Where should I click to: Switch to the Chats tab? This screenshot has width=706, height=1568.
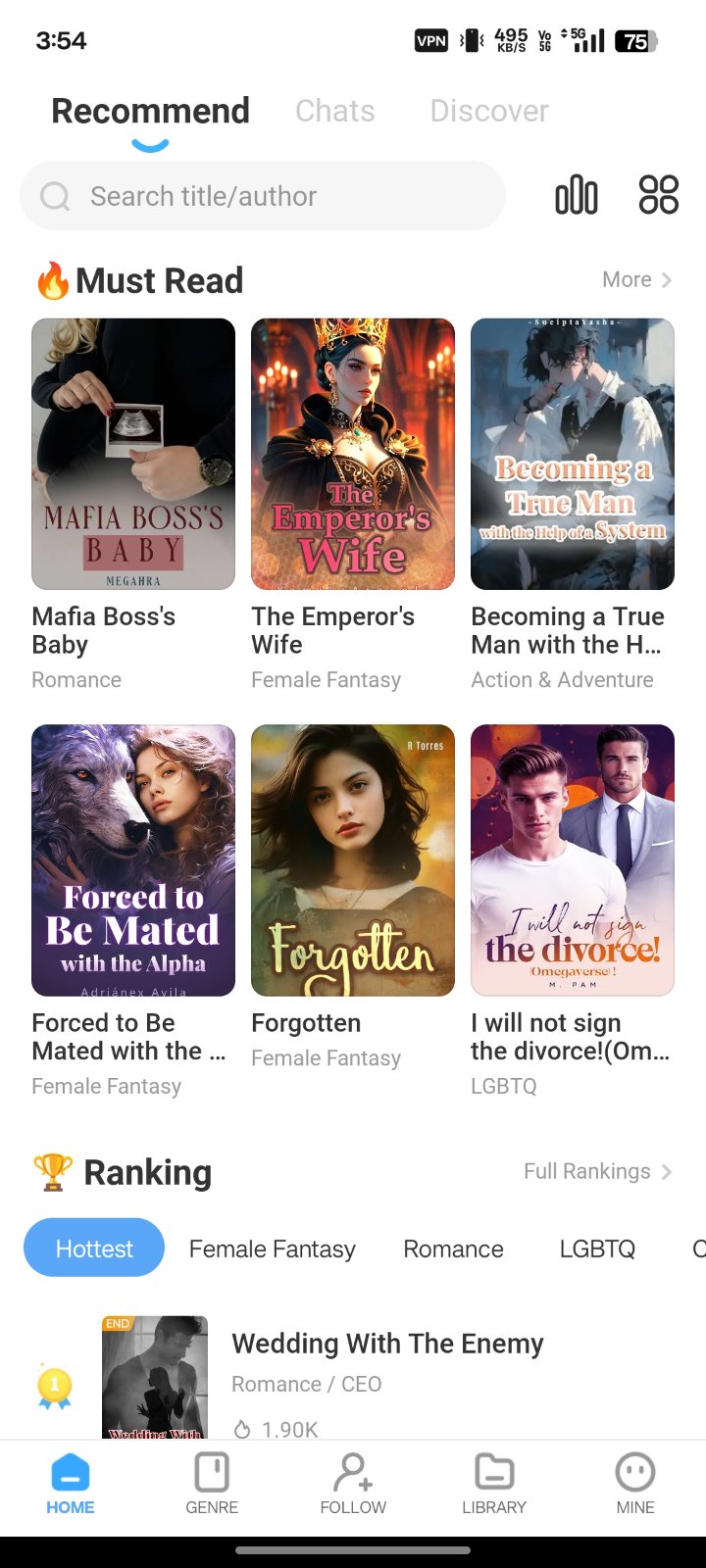pos(335,111)
